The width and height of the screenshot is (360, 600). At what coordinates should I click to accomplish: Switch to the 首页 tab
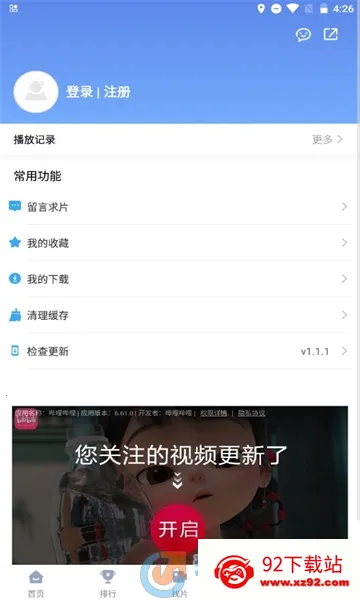[x=36, y=584]
